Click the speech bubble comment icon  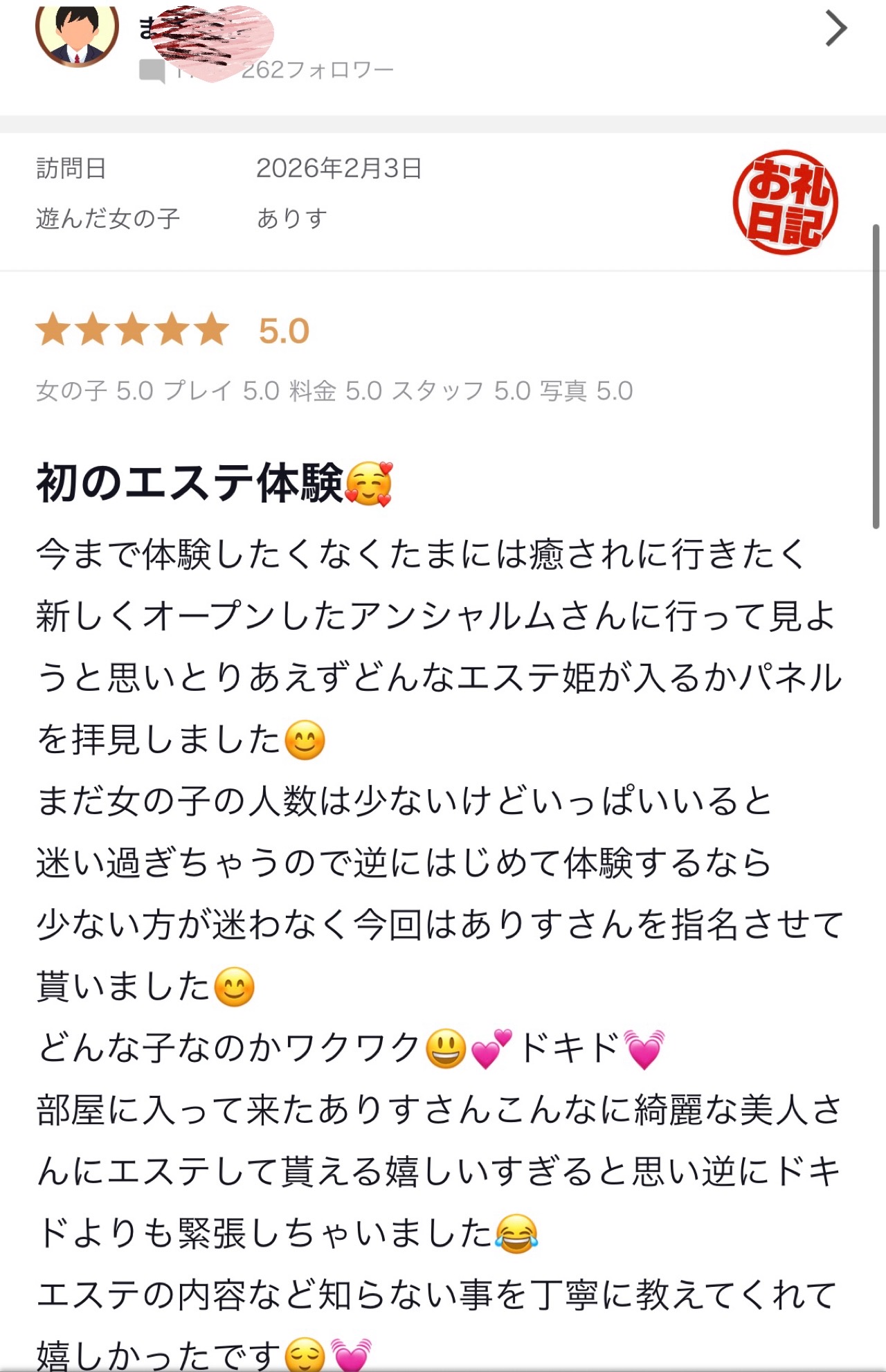coord(151,69)
